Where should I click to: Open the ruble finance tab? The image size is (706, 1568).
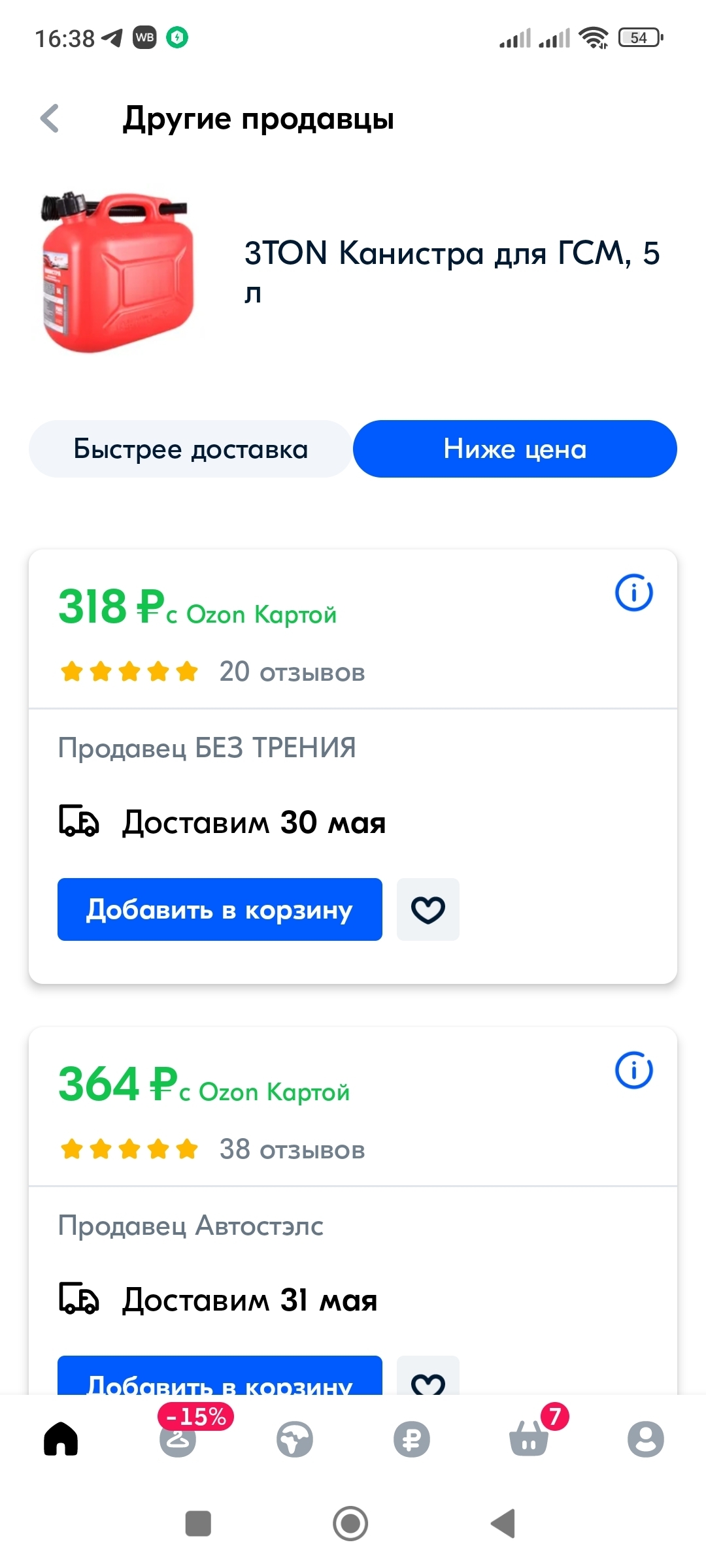(x=412, y=1439)
